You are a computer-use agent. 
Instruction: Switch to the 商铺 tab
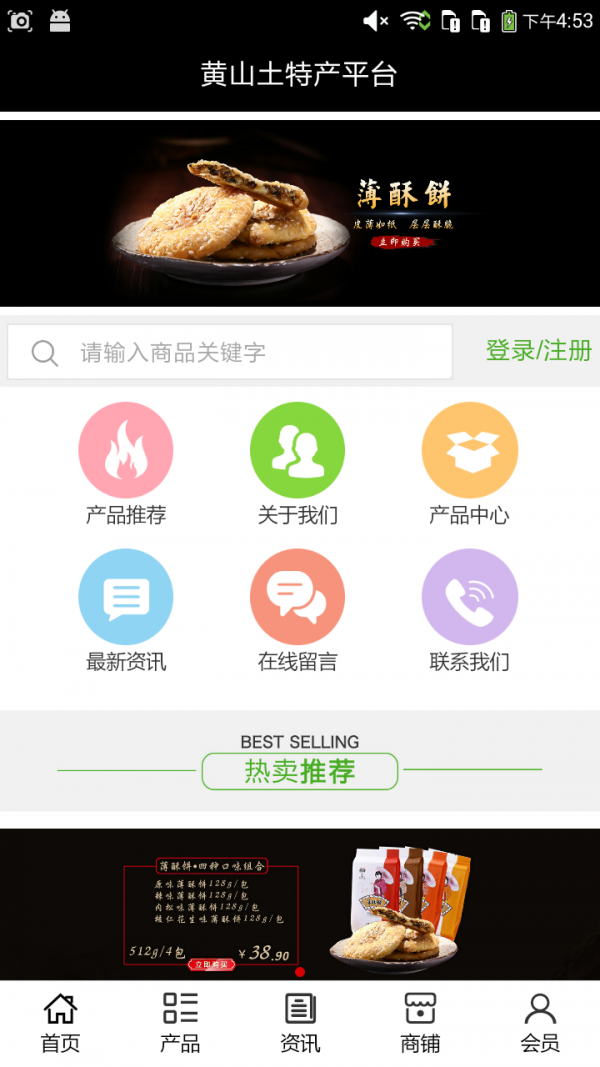point(420,1023)
